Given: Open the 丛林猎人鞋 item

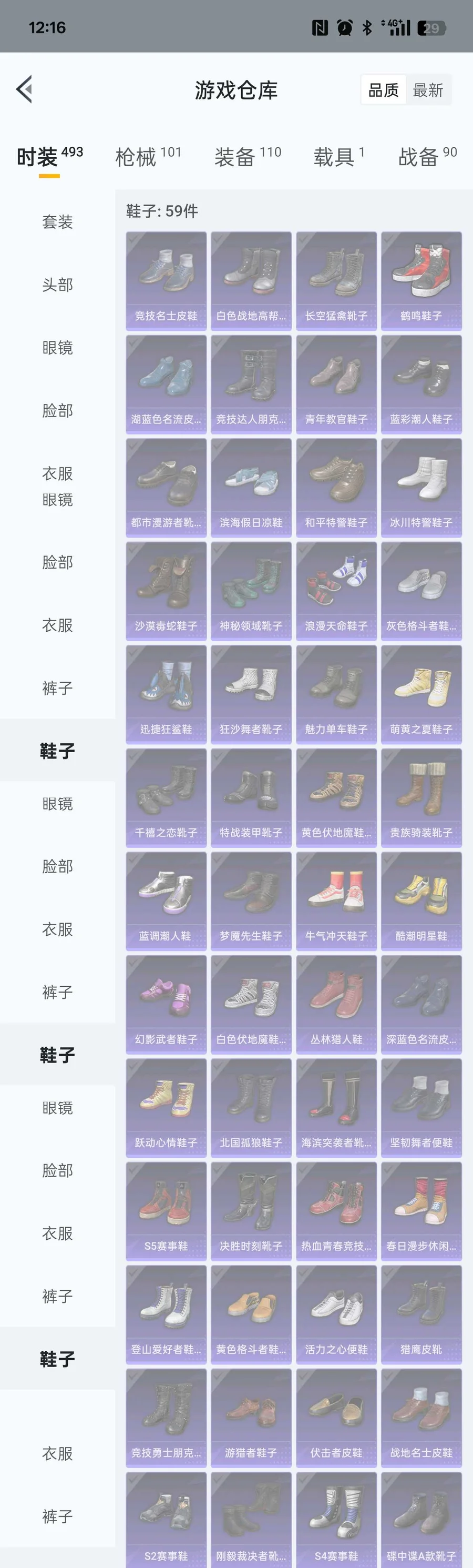Looking at the screenshot, I should (336, 1005).
